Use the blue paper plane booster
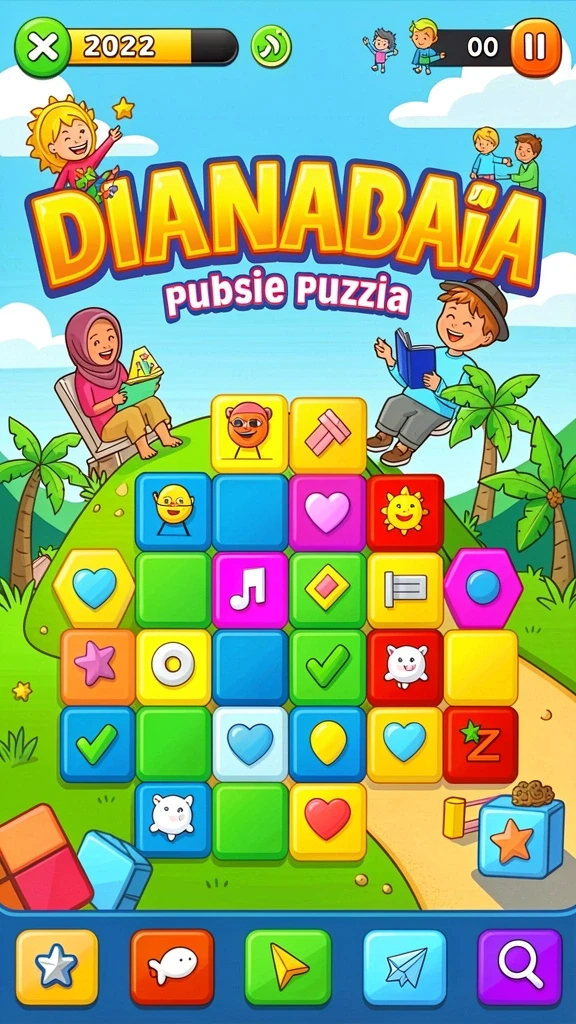 (x=404, y=967)
